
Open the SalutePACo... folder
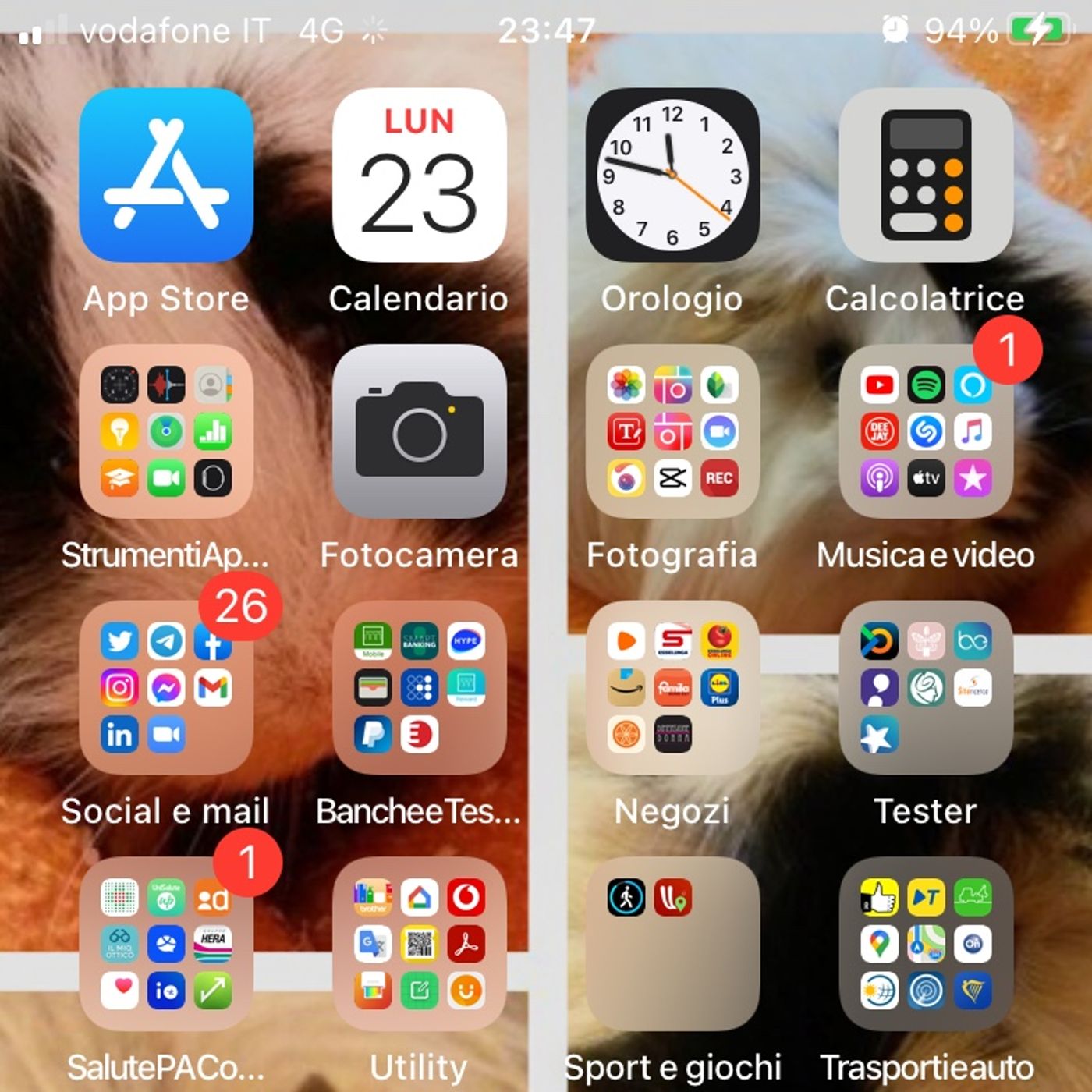[166, 944]
